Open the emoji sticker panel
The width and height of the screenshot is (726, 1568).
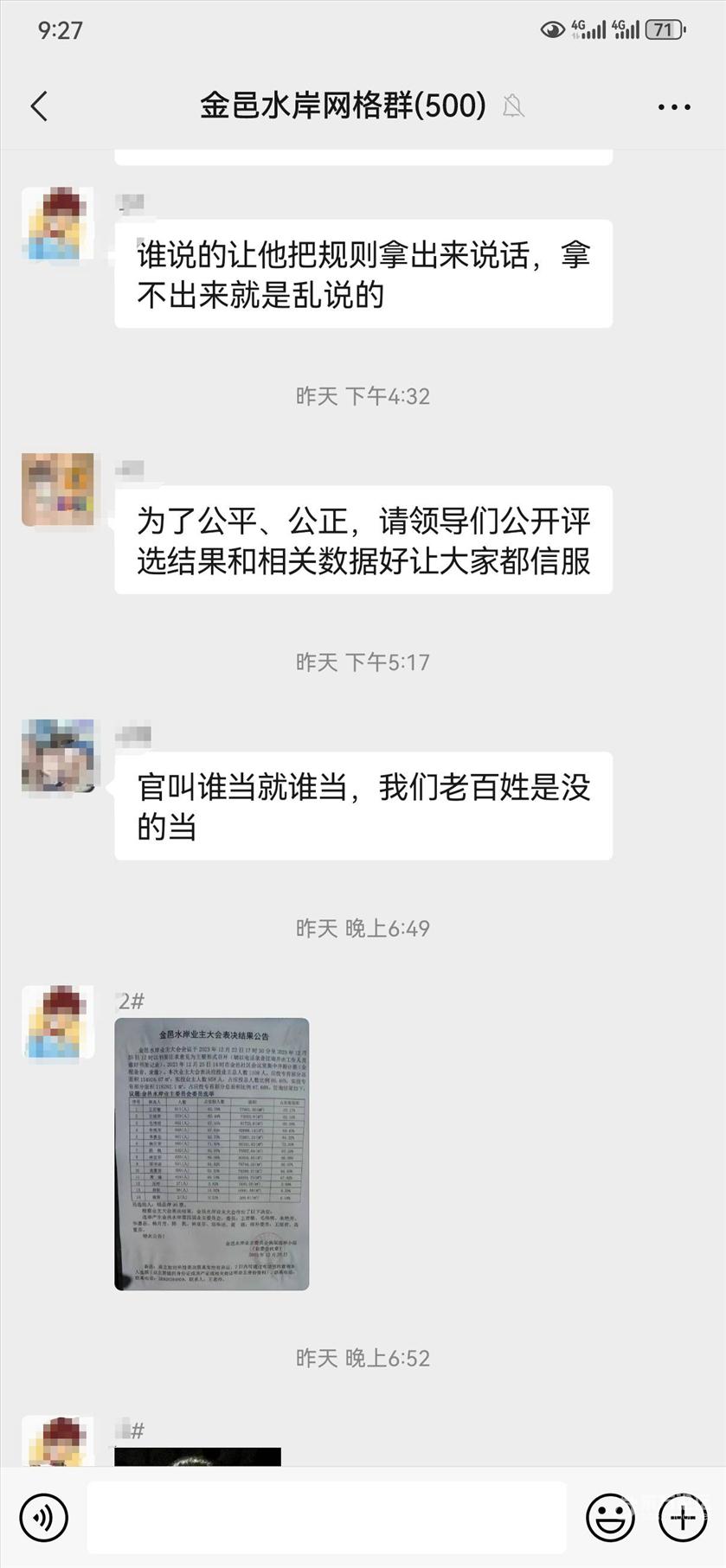pos(609,1516)
